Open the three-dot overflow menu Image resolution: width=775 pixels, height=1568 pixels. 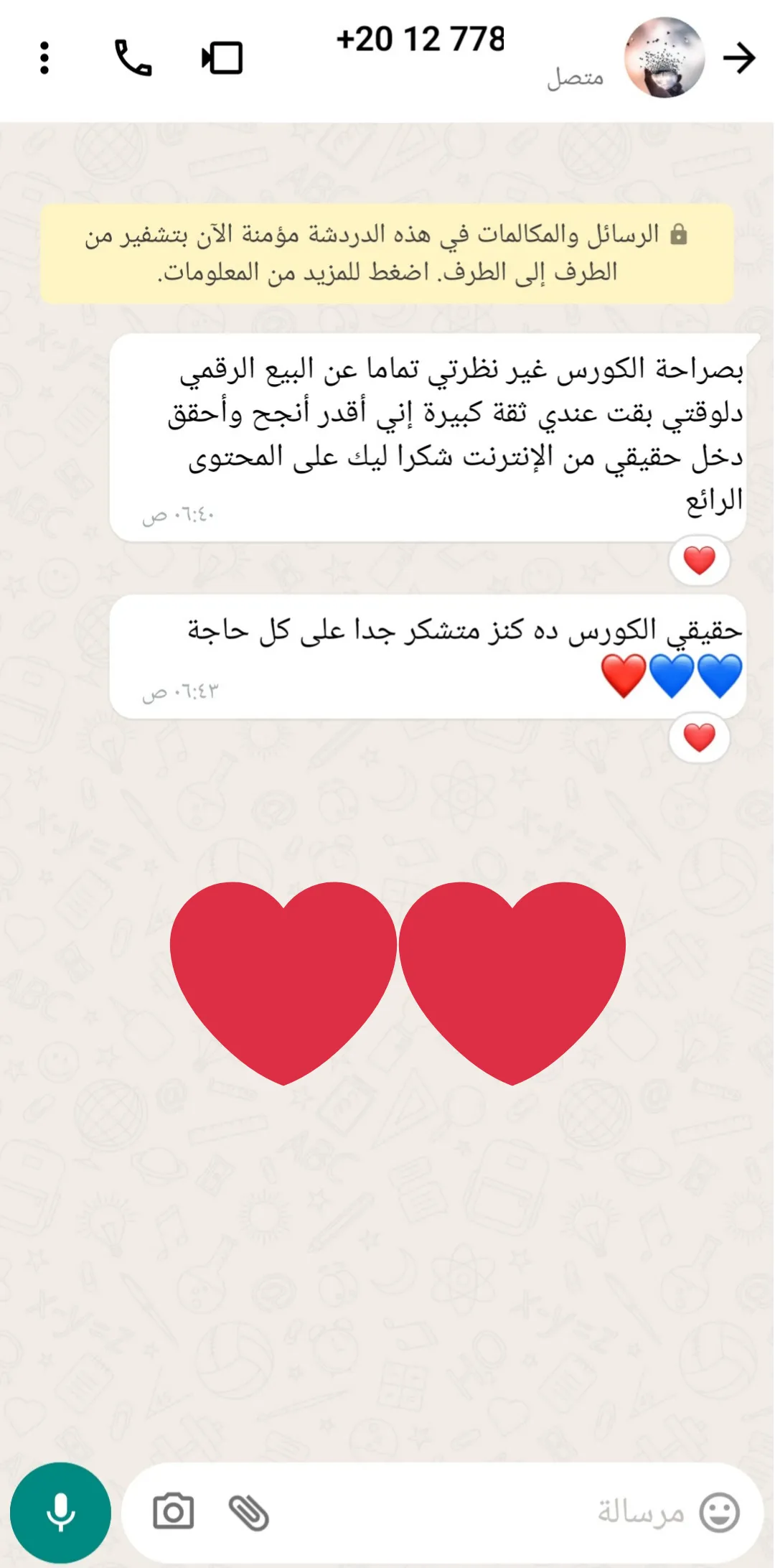(44, 58)
